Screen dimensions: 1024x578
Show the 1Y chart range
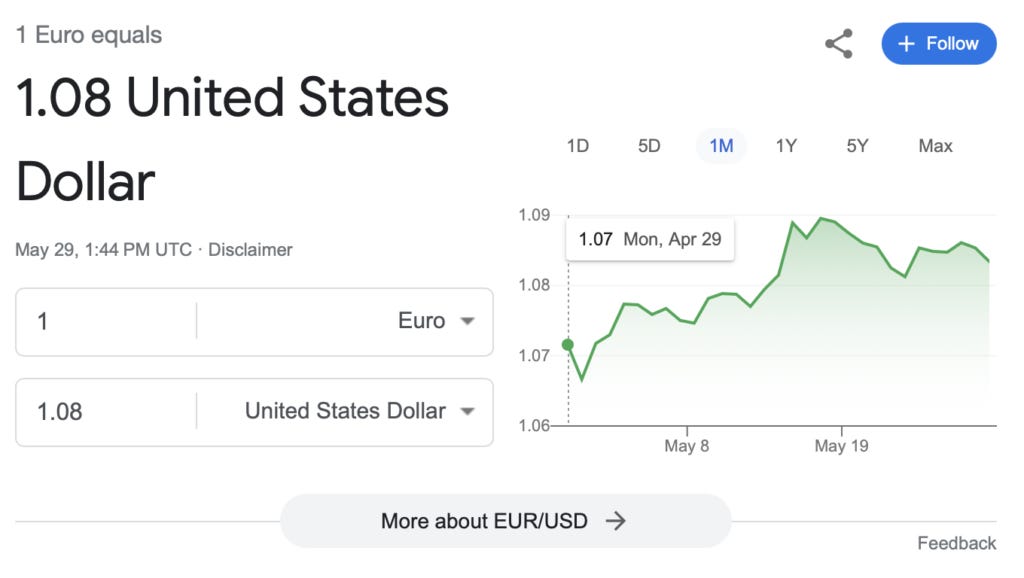786,146
